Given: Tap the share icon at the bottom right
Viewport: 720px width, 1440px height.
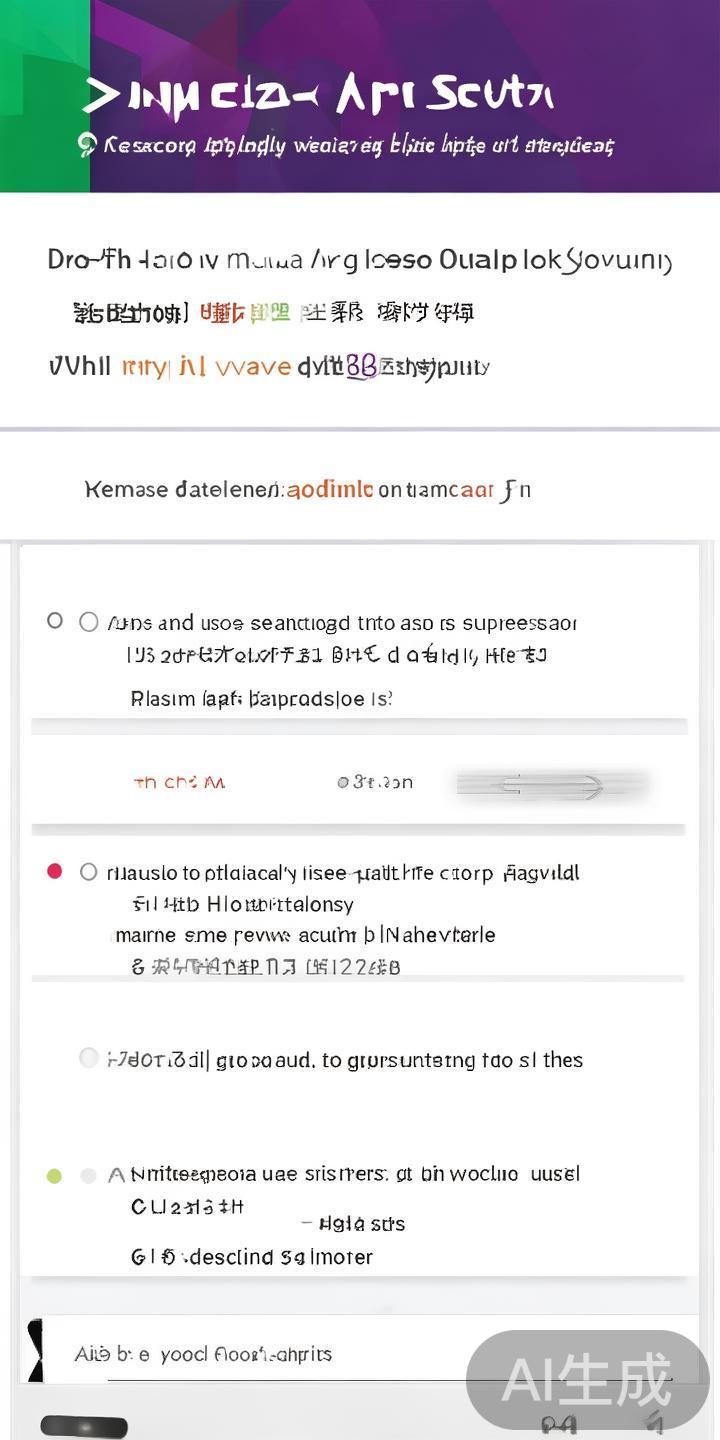Looking at the screenshot, I should tap(655, 1420).
